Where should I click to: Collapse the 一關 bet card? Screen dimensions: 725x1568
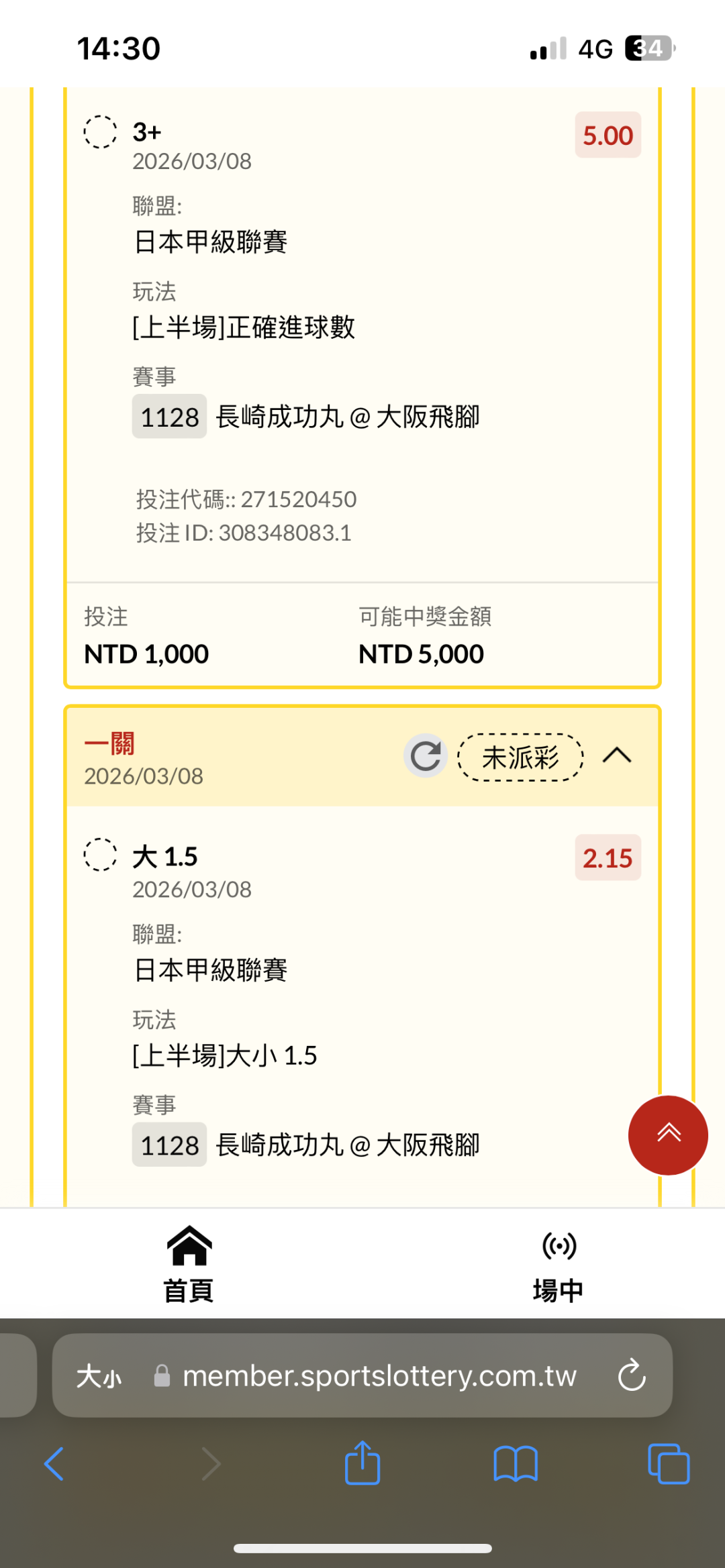click(x=617, y=756)
